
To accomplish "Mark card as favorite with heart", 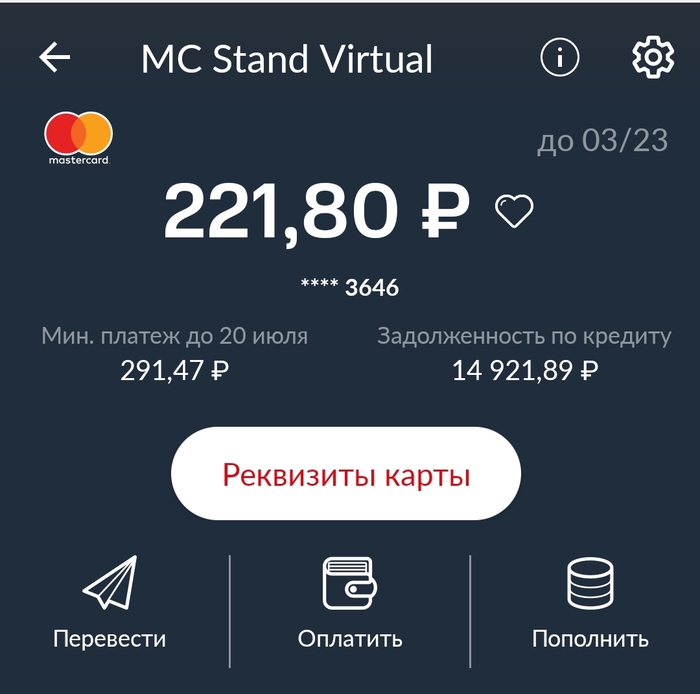I will 514,211.
